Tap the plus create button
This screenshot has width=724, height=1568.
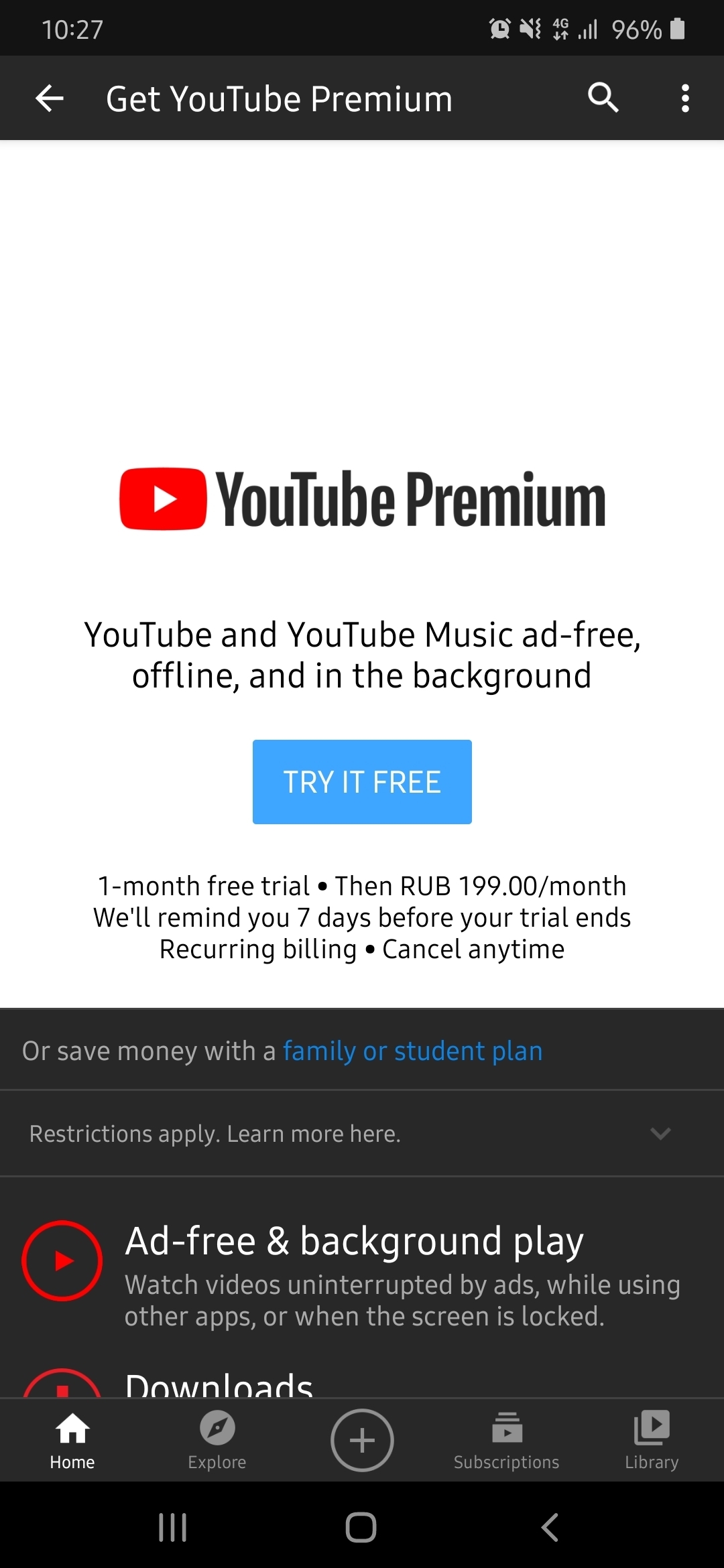[x=362, y=1440]
